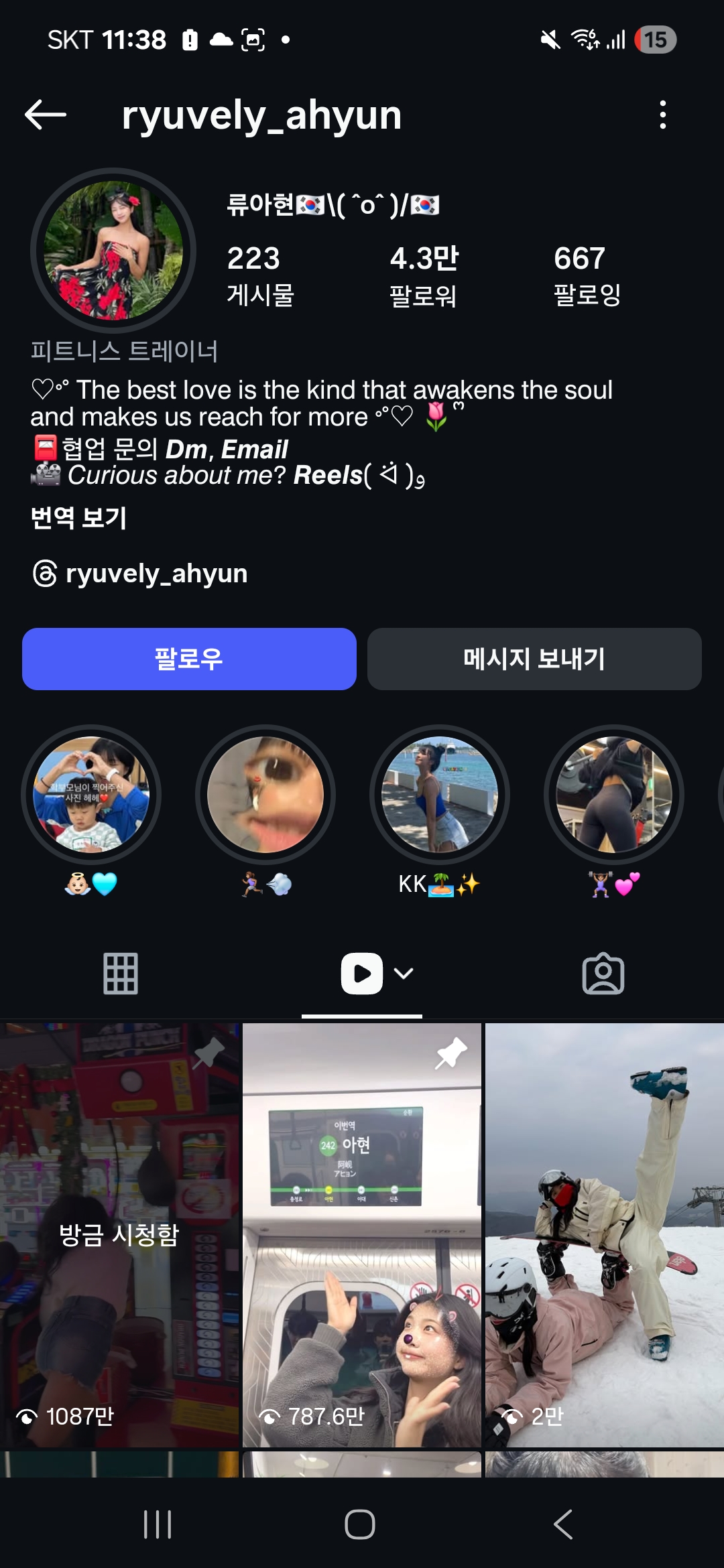This screenshot has width=724, height=1568.
Task: Follow this account with 팔로우 button
Action: [x=189, y=659]
